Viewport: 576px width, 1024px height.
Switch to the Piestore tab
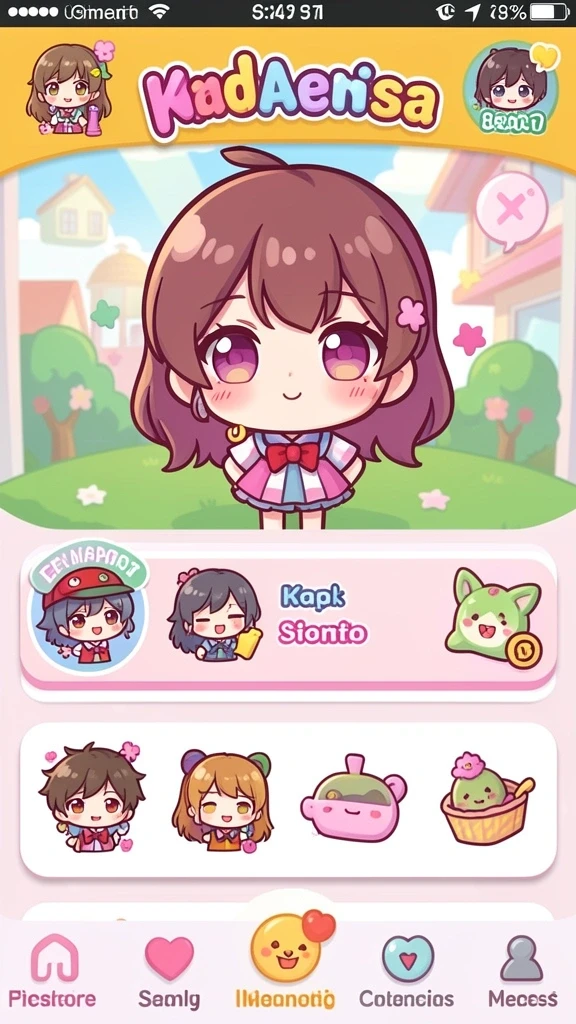53,970
